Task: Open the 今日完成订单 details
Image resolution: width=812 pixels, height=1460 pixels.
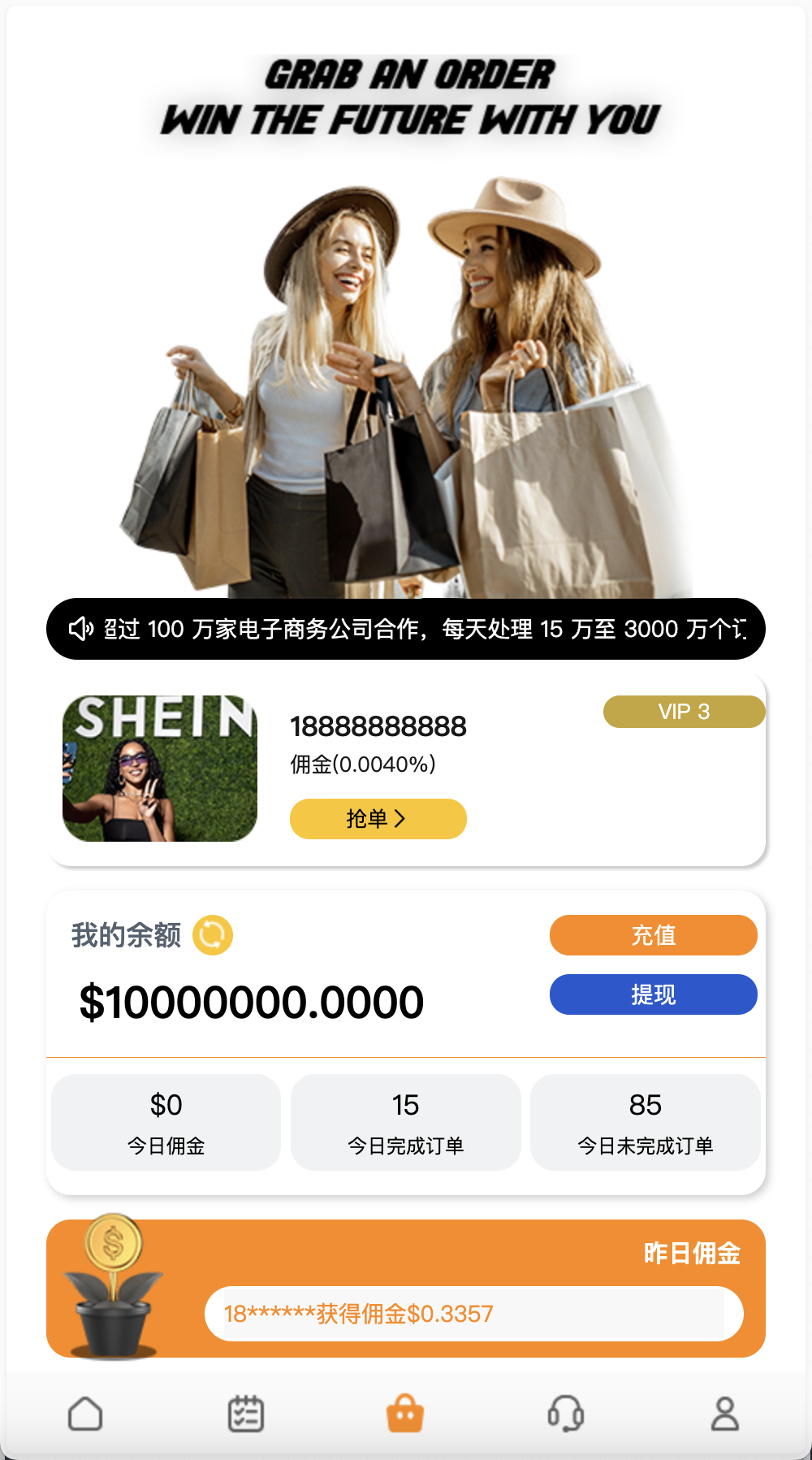Action: [x=406, y=1122]
